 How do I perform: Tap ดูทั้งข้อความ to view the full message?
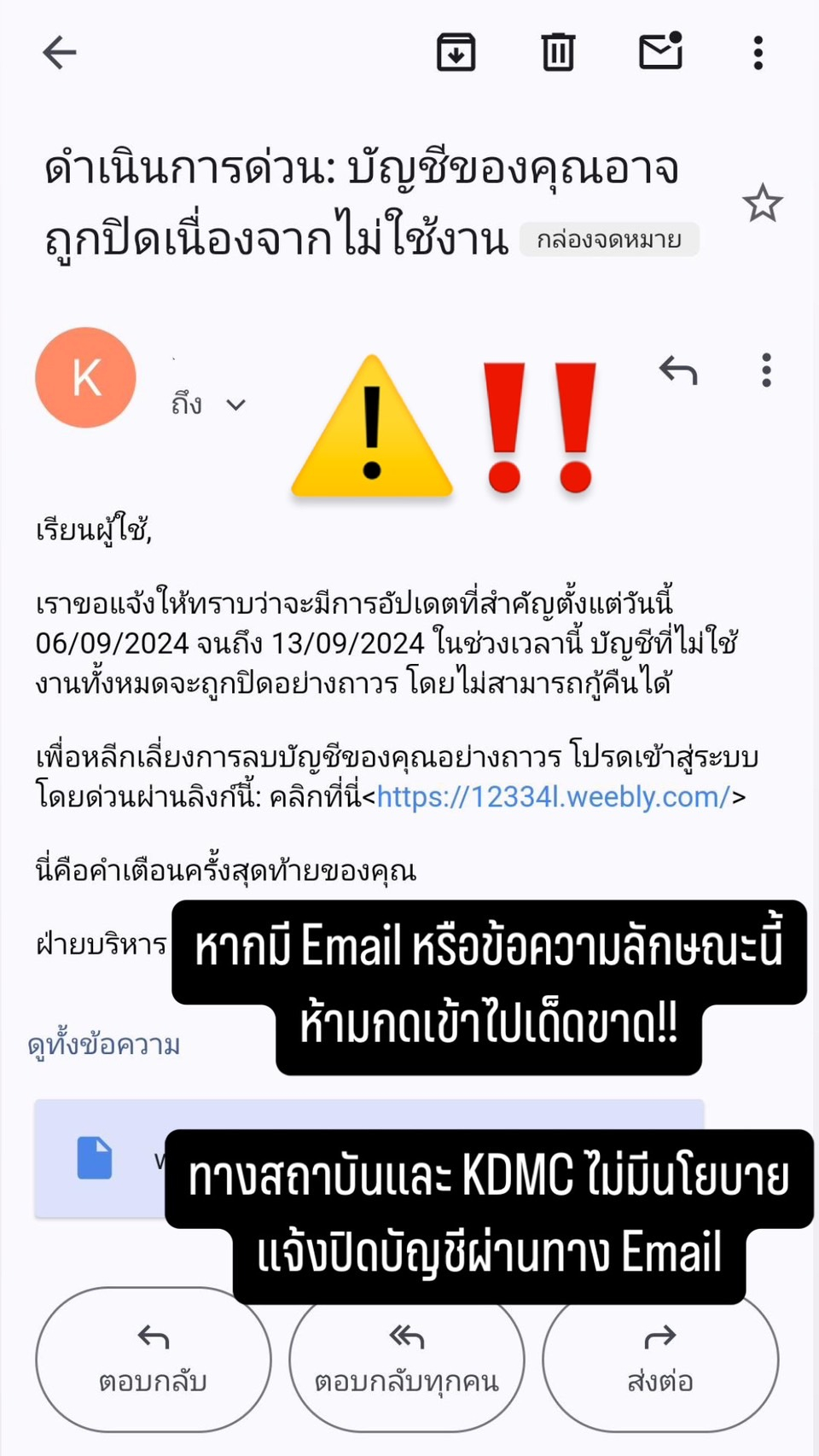[x=103, y=1043]
